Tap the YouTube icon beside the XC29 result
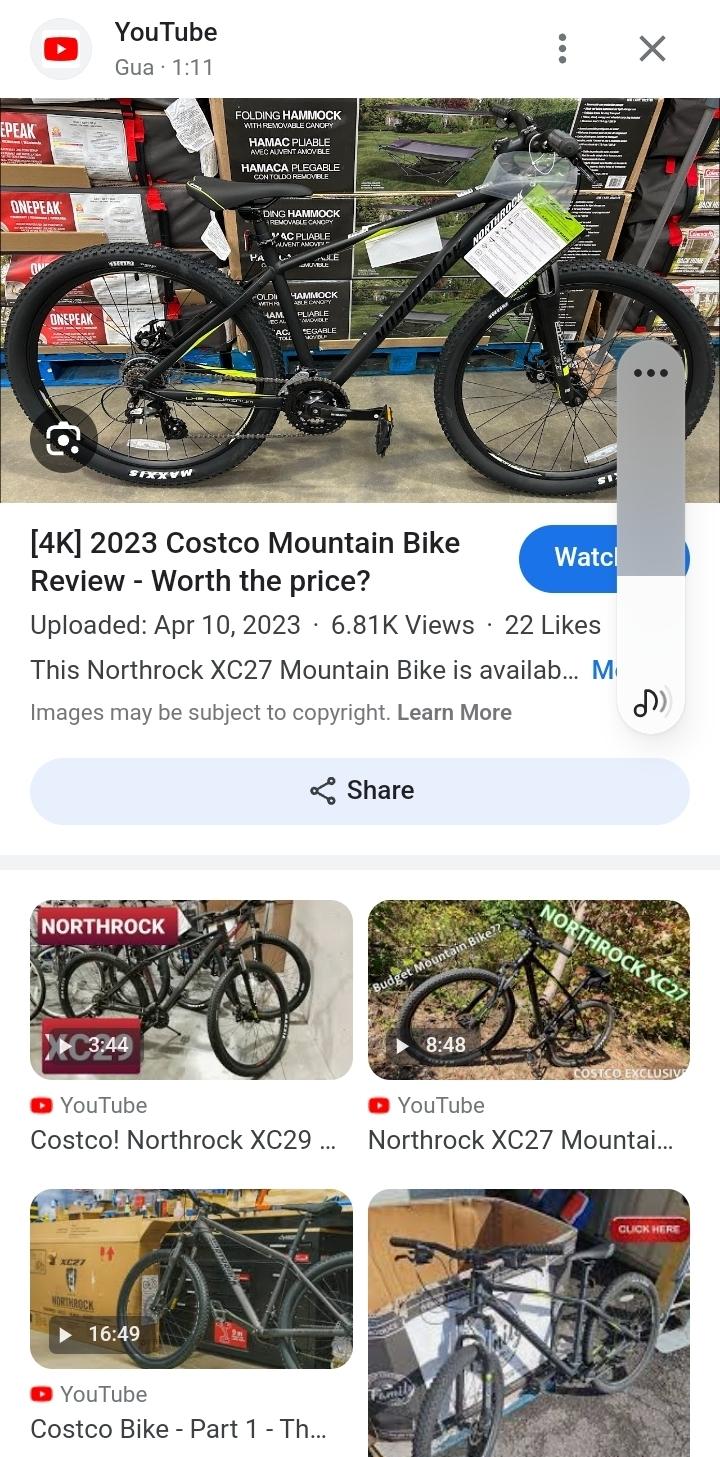The height and width of the screenshot is (1457, 720). click(x=40, y=1105)
